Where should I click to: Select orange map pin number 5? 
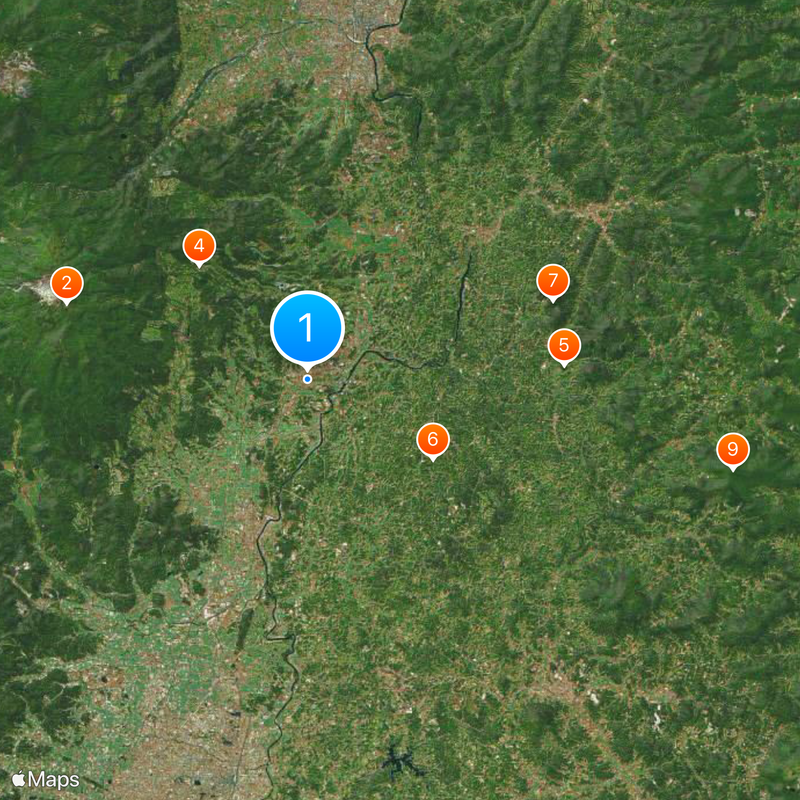(564, 345)
